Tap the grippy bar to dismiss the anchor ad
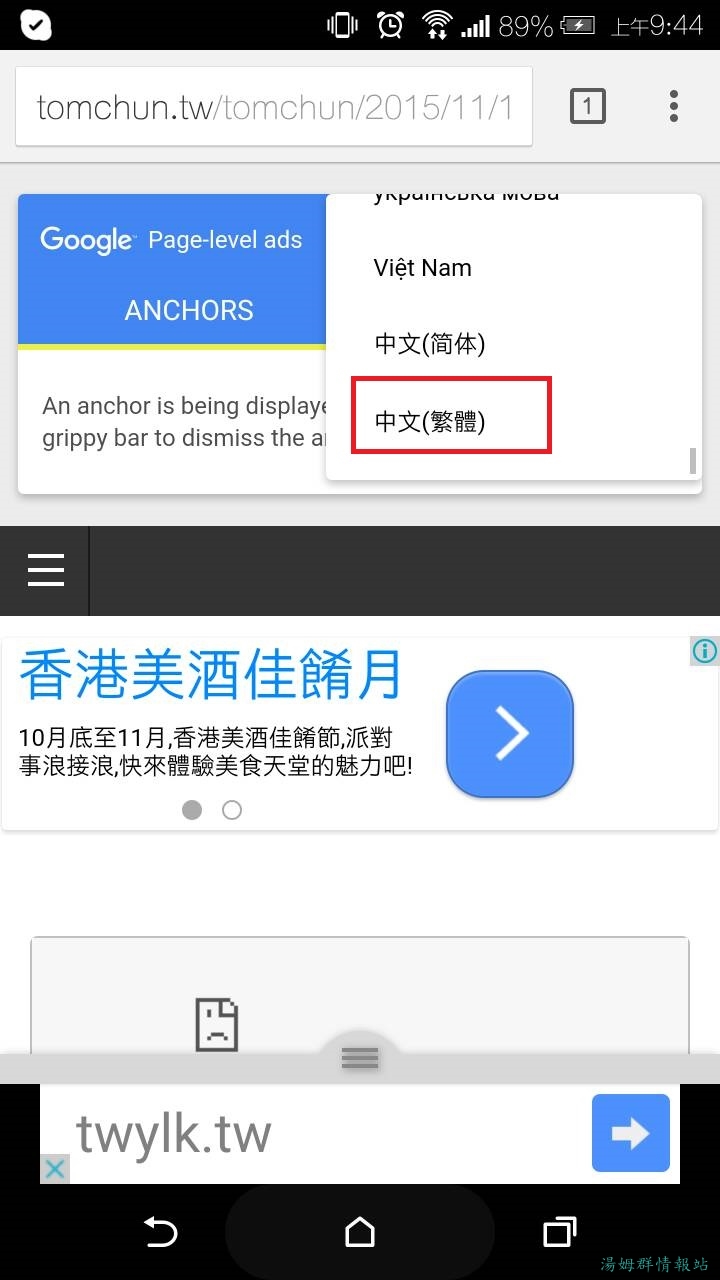Image resolution: width=720 pixels, height=1280 pixels. (x=360, y=1057)
